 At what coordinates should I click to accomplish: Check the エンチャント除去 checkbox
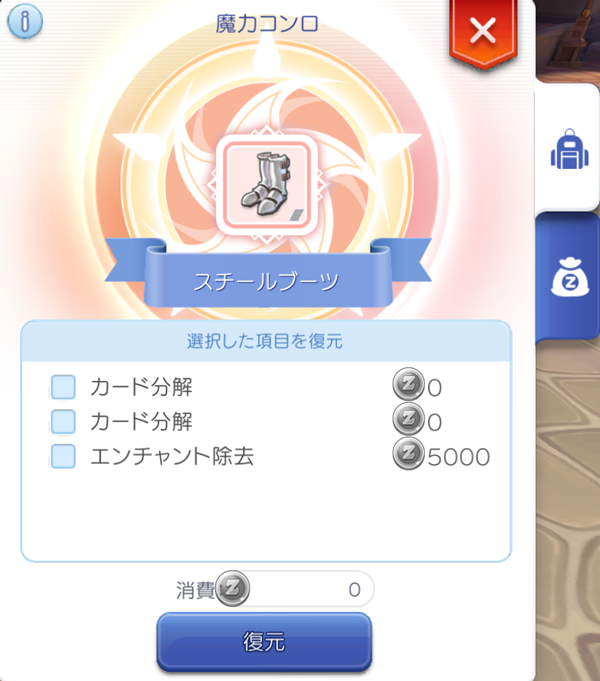(x=63, y=456)
